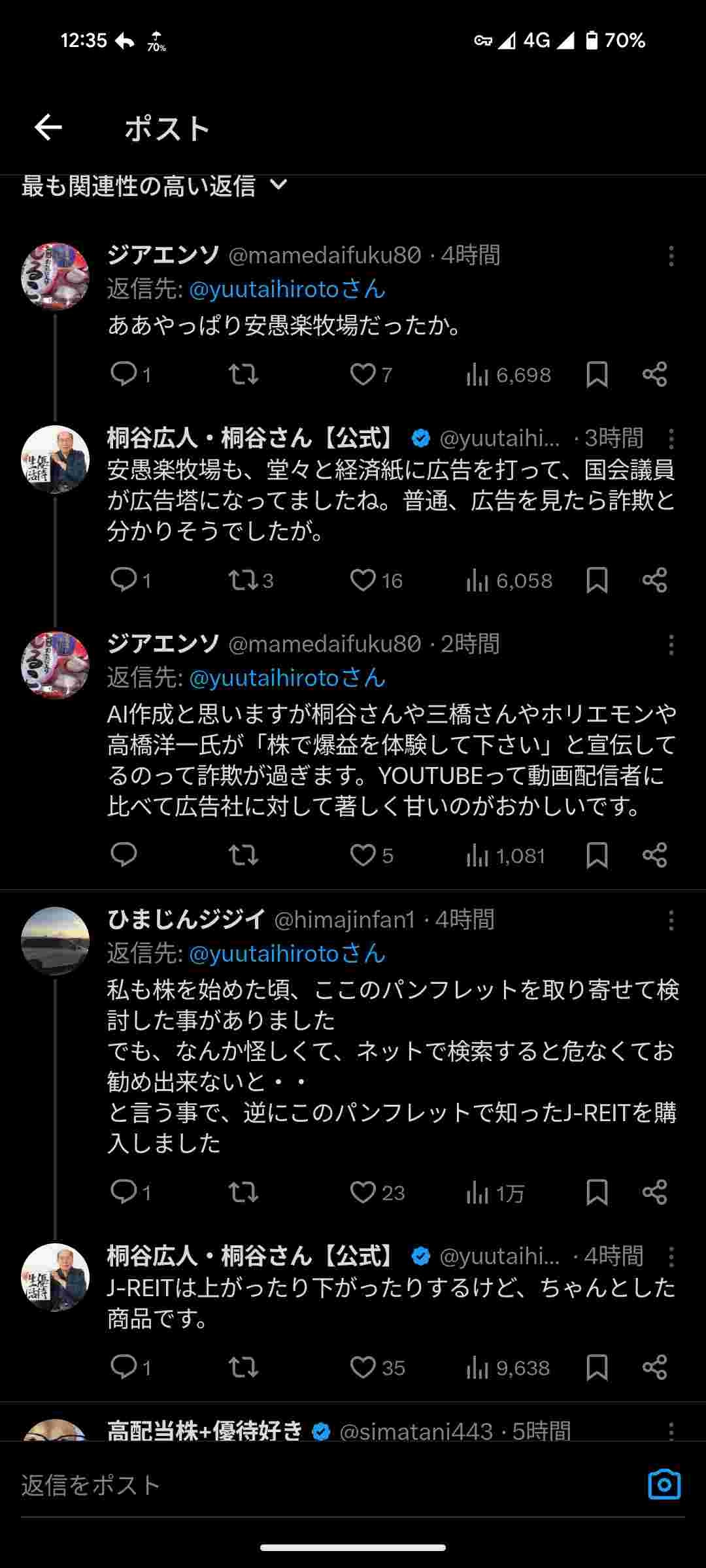Open ひまじんジジイ's profile picture

[56, 941]
